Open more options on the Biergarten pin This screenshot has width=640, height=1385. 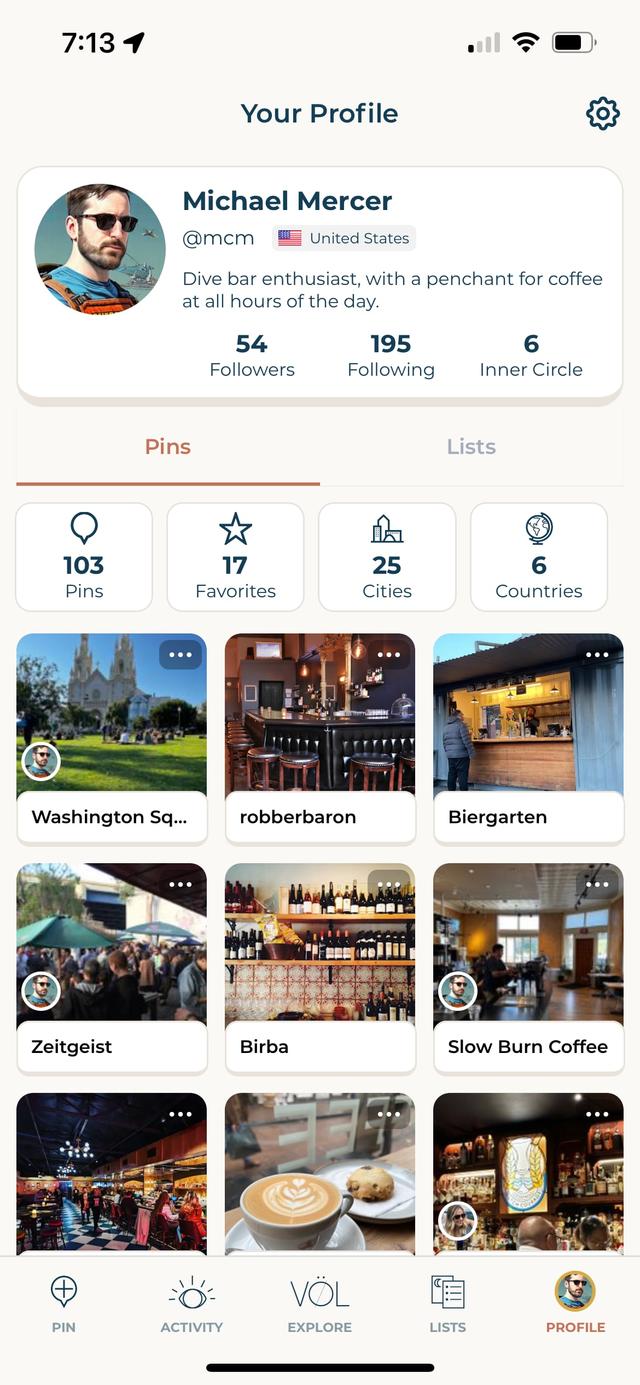point(597,655)
